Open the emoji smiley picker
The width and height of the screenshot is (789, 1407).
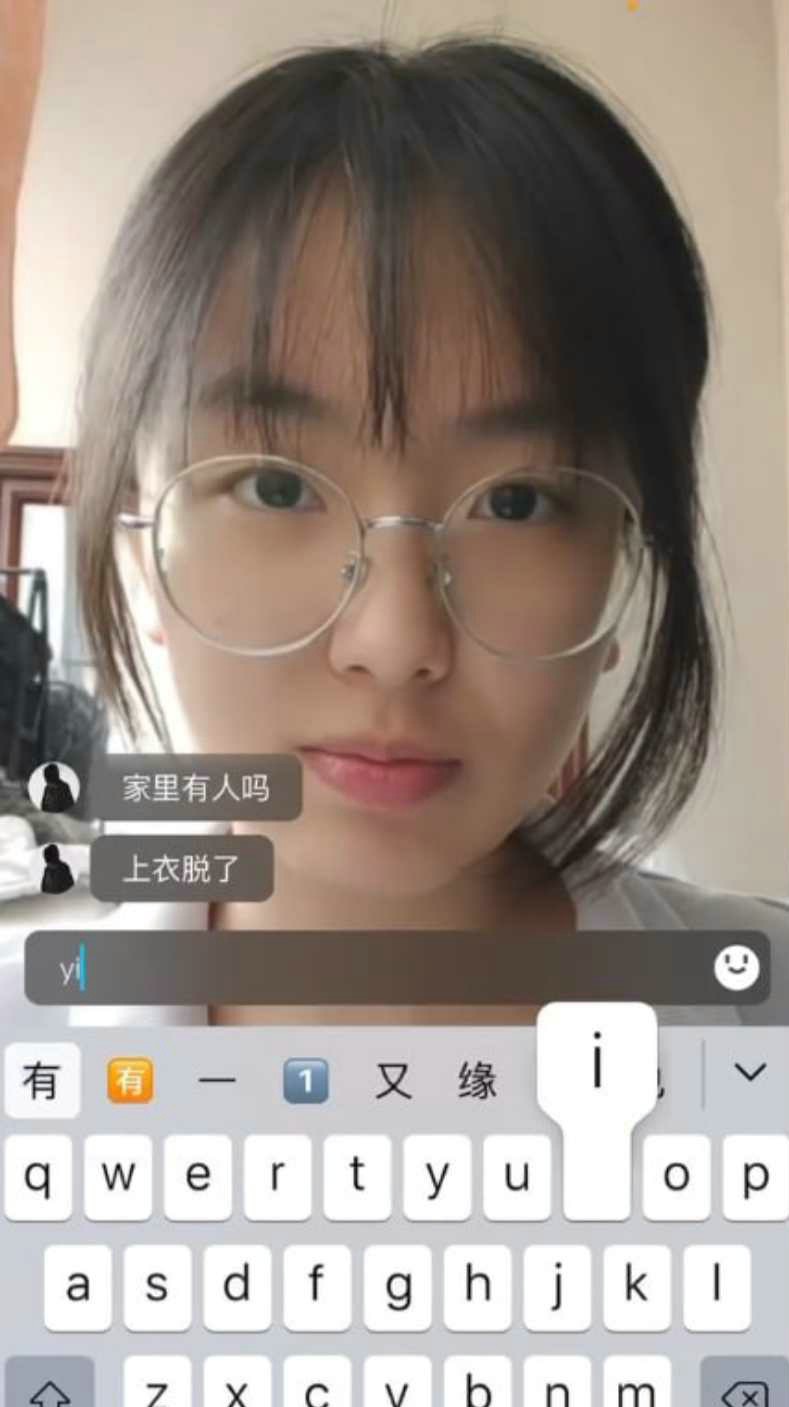click(x=736, y=968)
